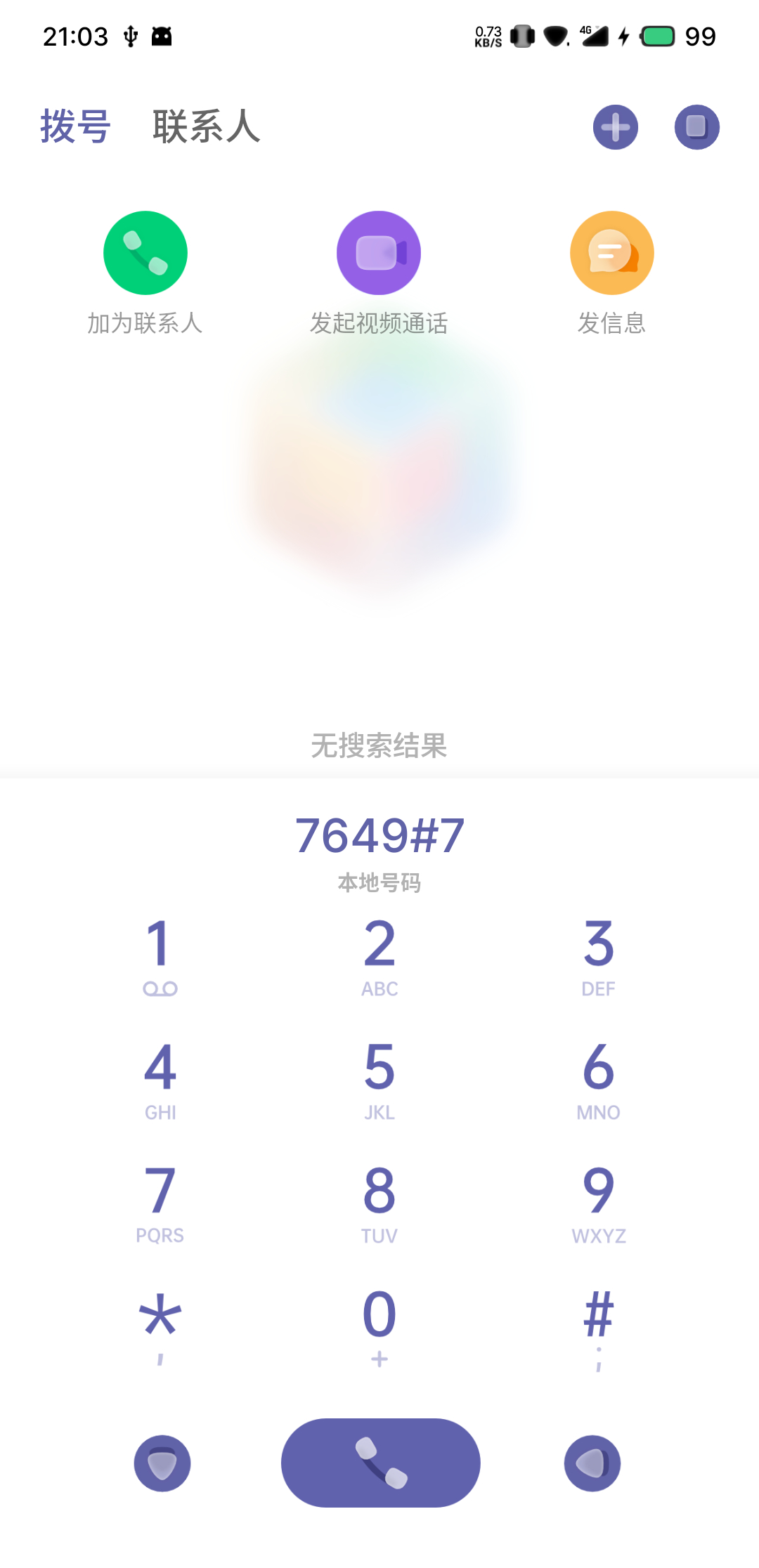The height and width of the screenshot is (1568, 759).
Task: Call the dialed number with the phone button
Action: [x=380, y=1463]
